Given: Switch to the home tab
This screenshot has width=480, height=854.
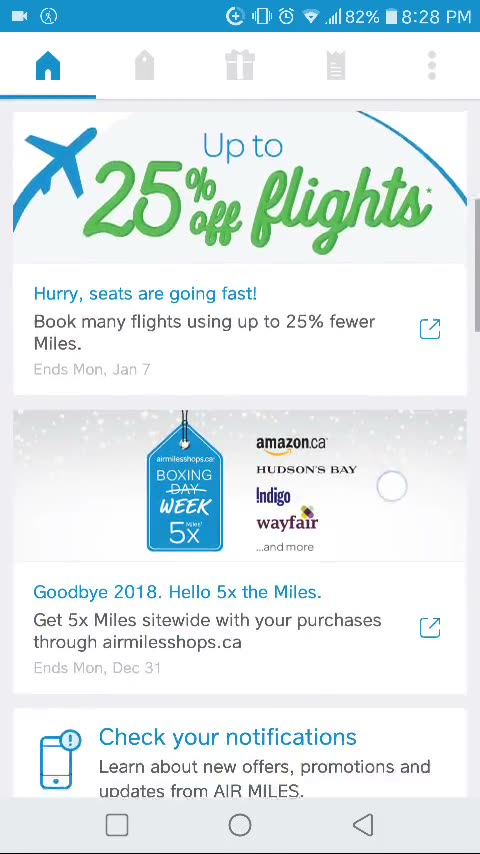Looking at the screenshot, I should [x=48, y=66].
